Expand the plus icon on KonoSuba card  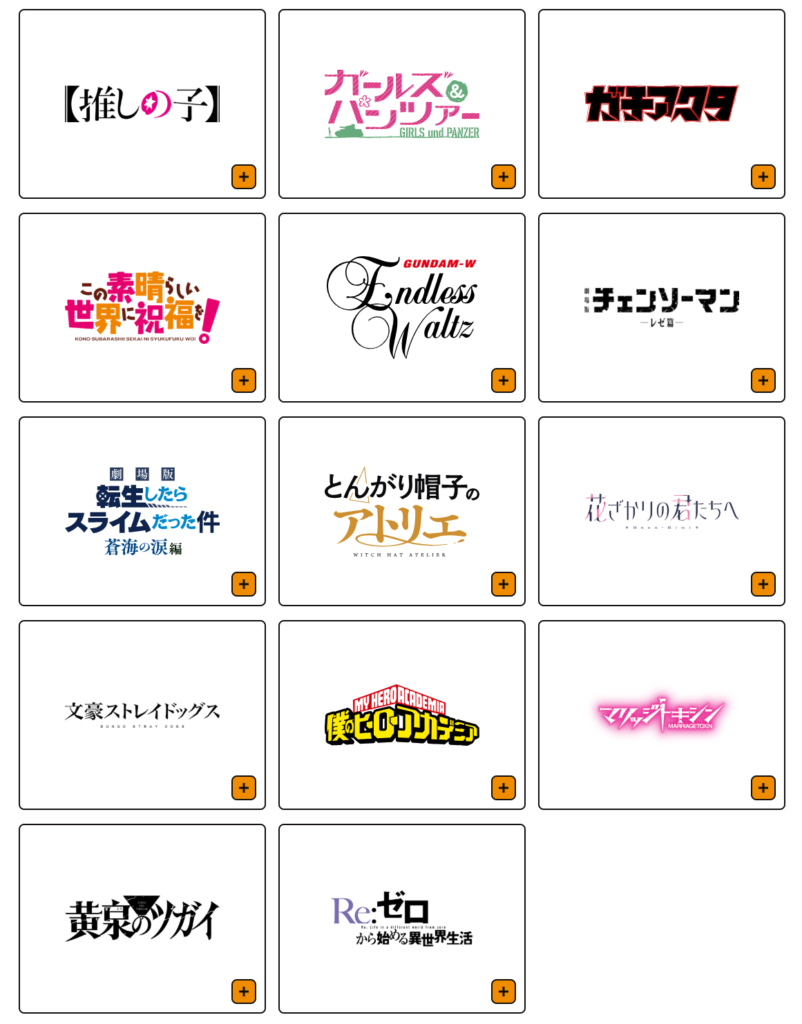243,380
